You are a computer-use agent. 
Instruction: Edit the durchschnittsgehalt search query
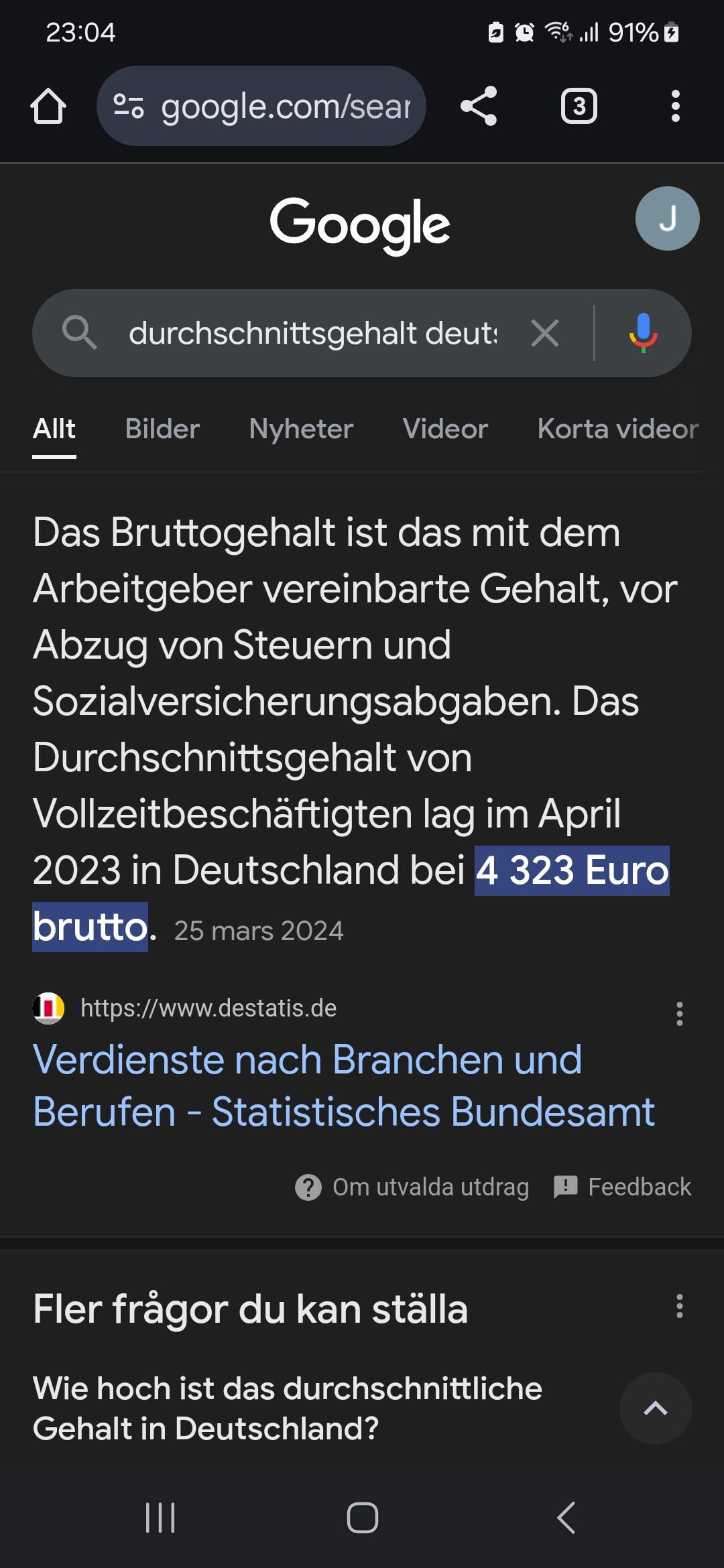click(x=312, y=333)
